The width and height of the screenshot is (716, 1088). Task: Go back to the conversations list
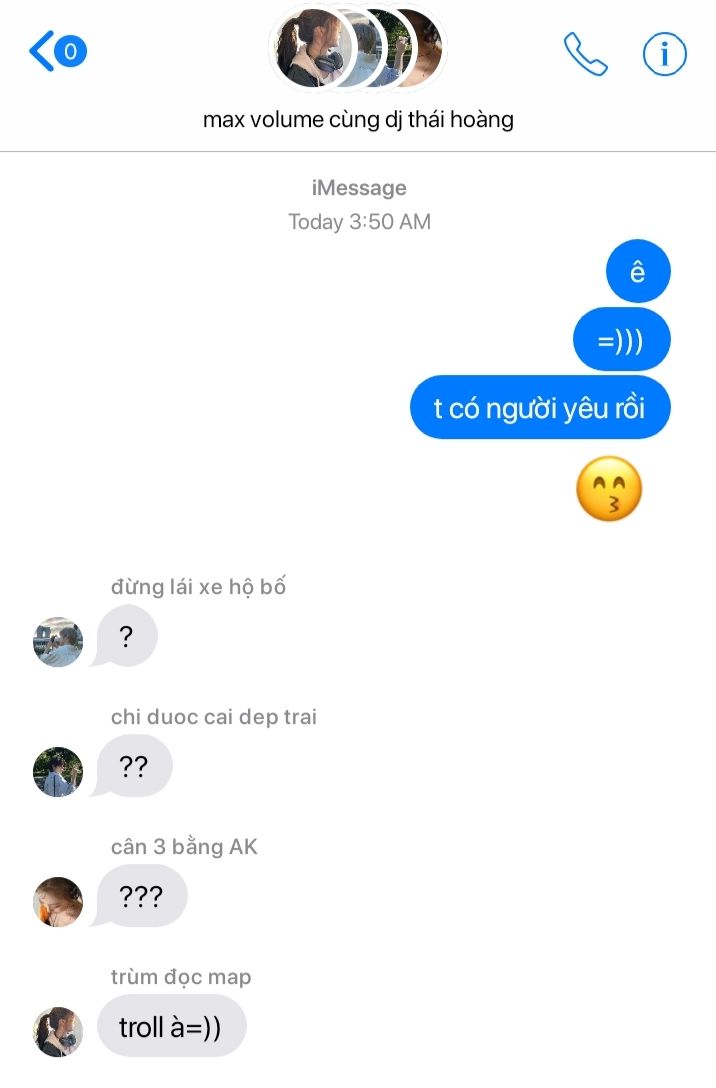tap(56, 51)
